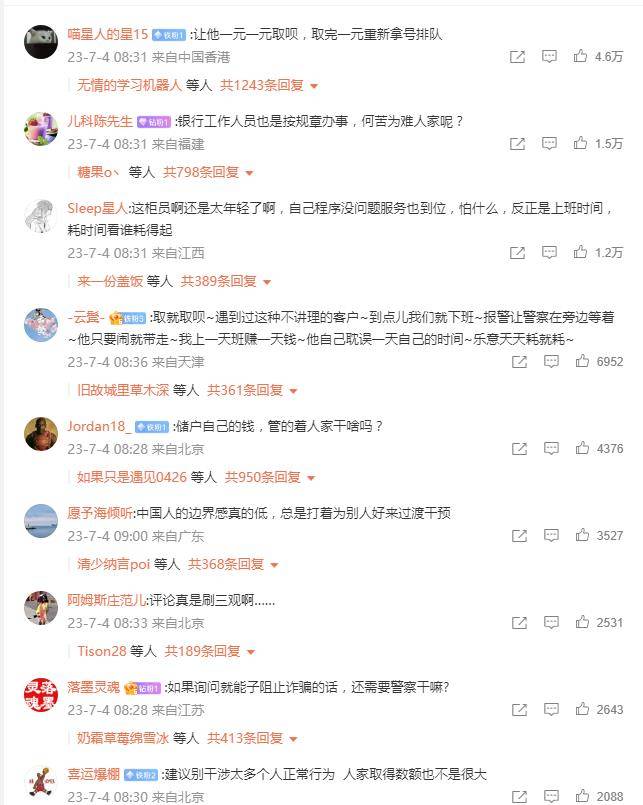Expand 共361条回复 replies
Screen dimensions: 643x805
[x=253, y=390]
